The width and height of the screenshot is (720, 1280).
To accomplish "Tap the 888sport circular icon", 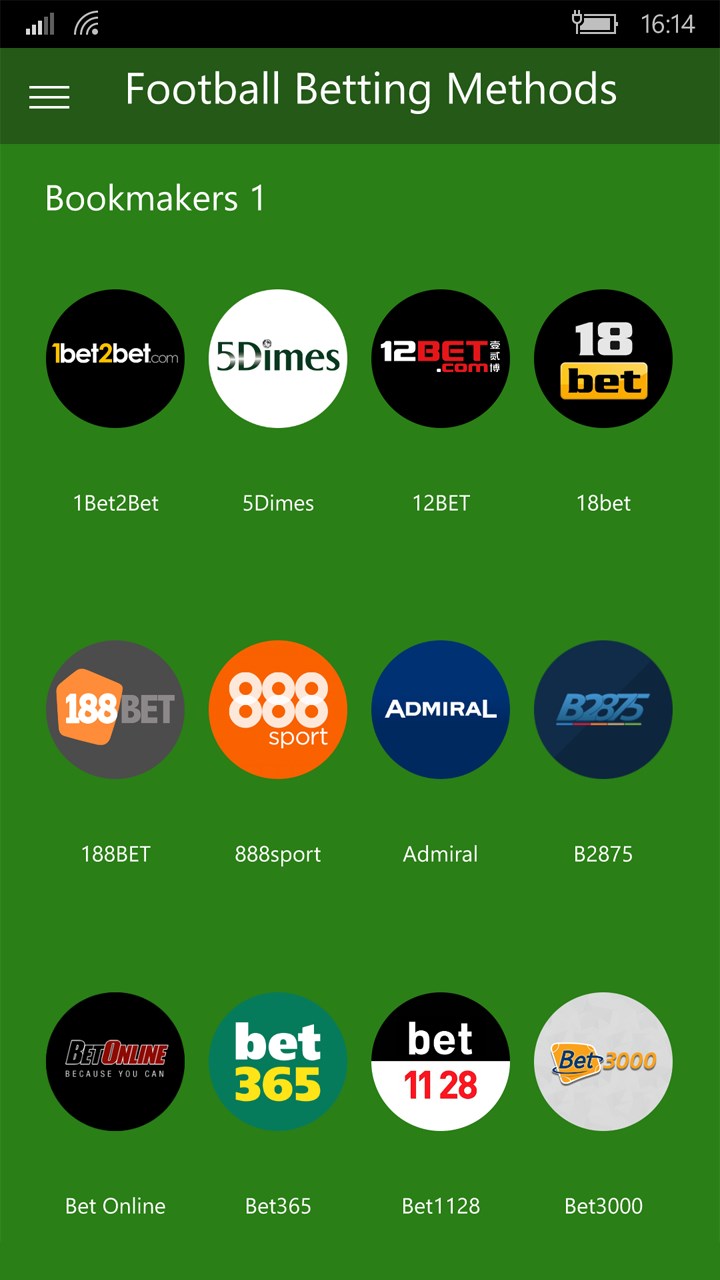I will click(x=278, y=709).
